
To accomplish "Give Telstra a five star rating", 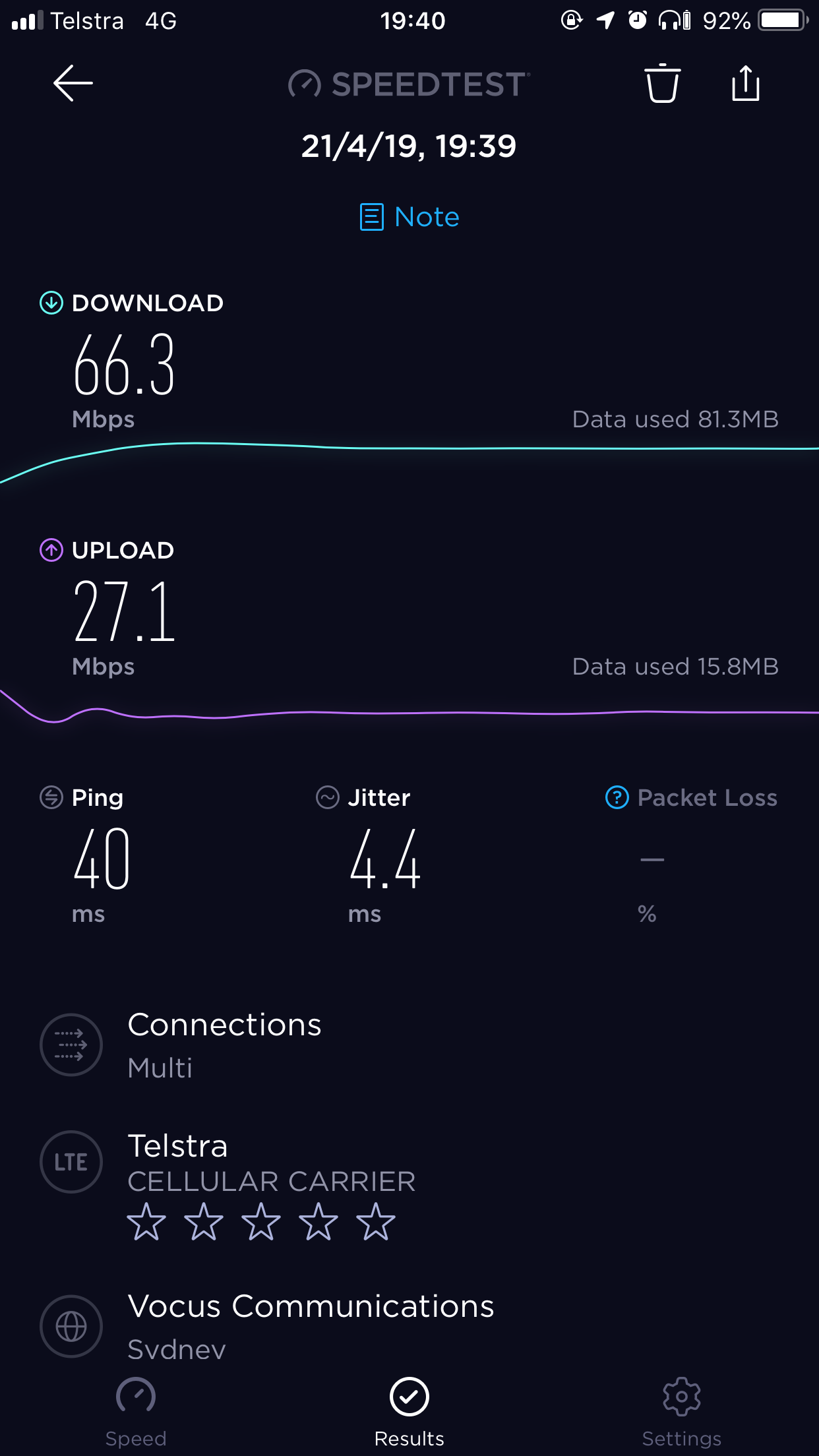I will (x=375, y=1221).
